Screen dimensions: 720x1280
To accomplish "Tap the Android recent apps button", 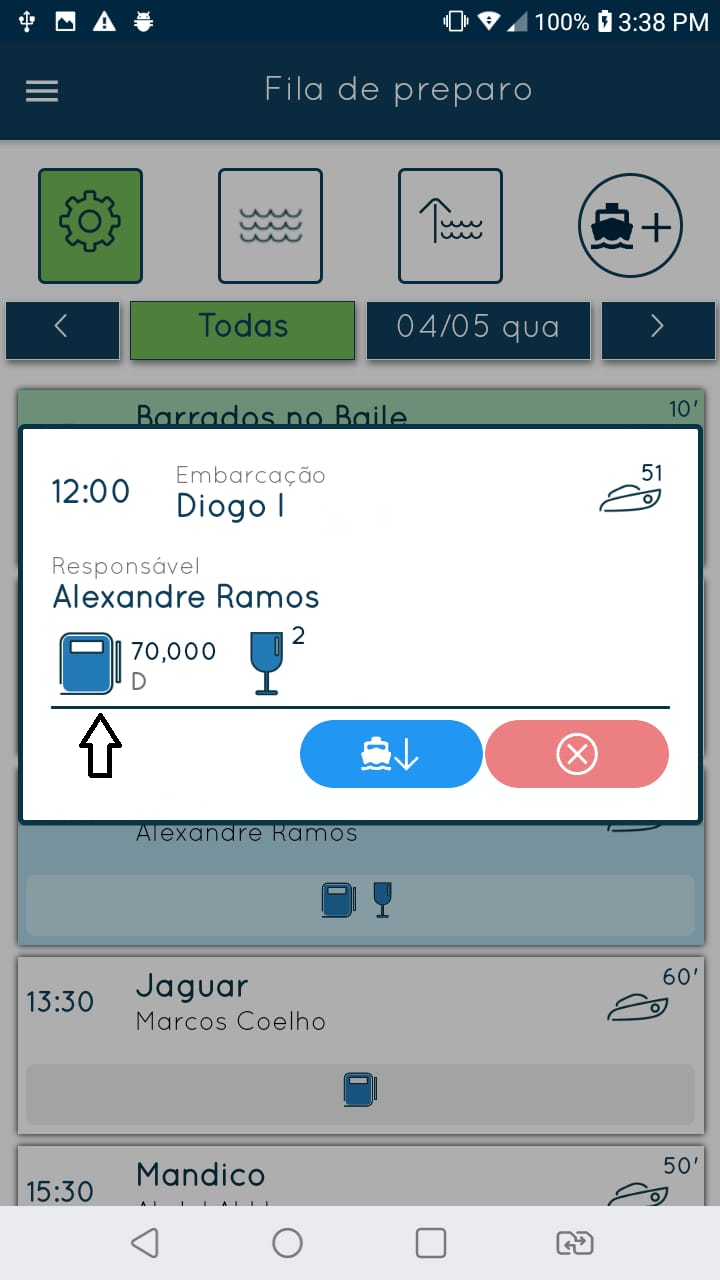I will (x=430, y=1243).
